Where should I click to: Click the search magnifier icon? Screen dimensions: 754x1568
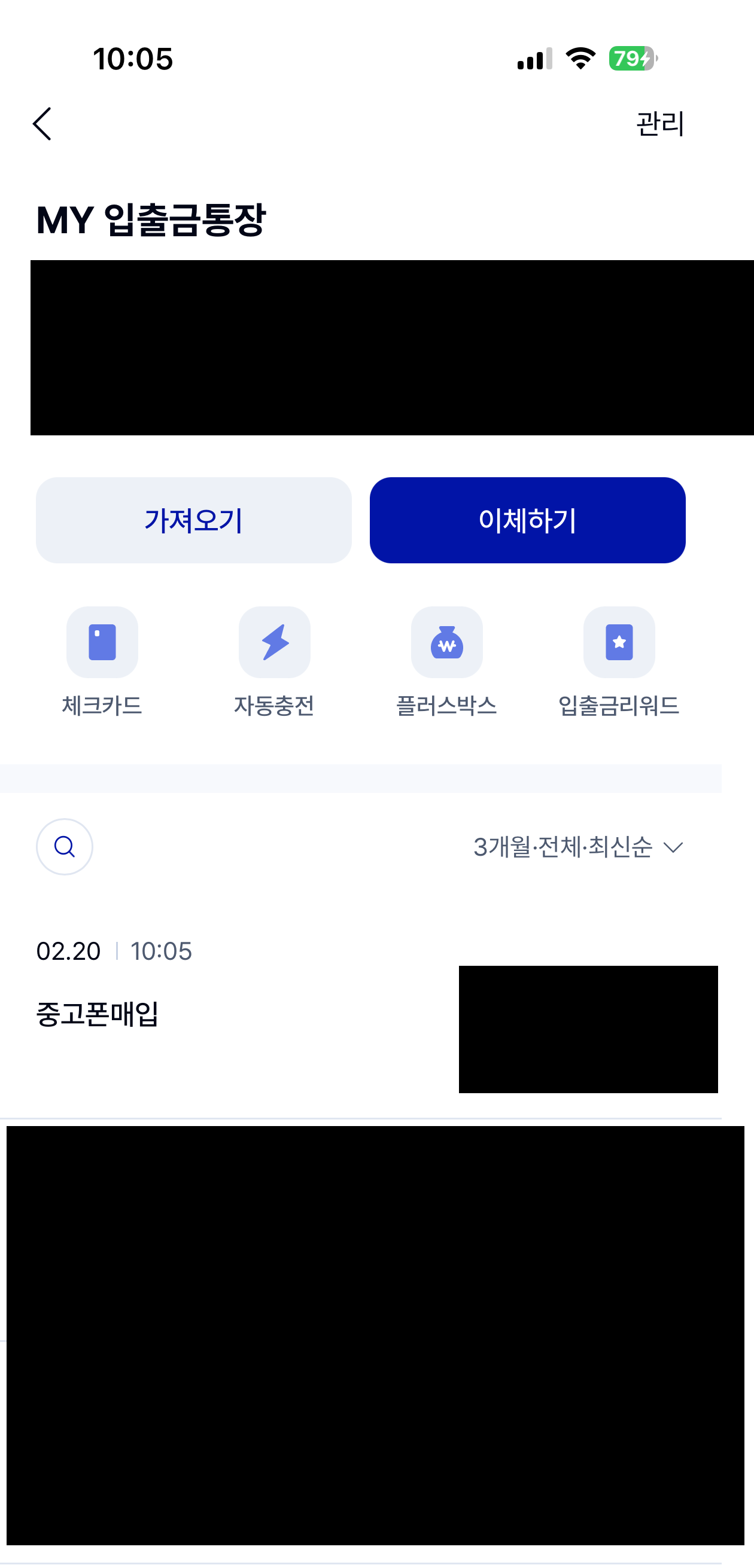pyautogui.click(x=63, y=846)
